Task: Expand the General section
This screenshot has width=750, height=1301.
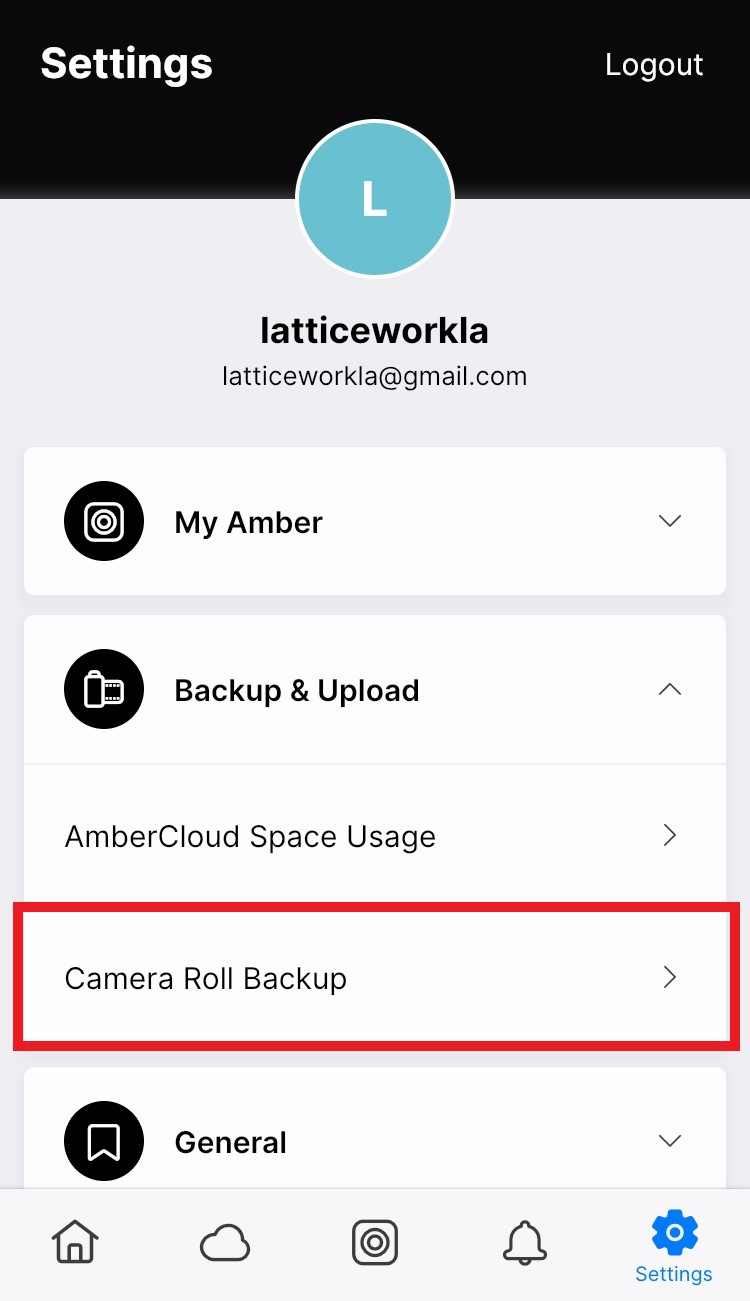Action: tap(375, 1141)
